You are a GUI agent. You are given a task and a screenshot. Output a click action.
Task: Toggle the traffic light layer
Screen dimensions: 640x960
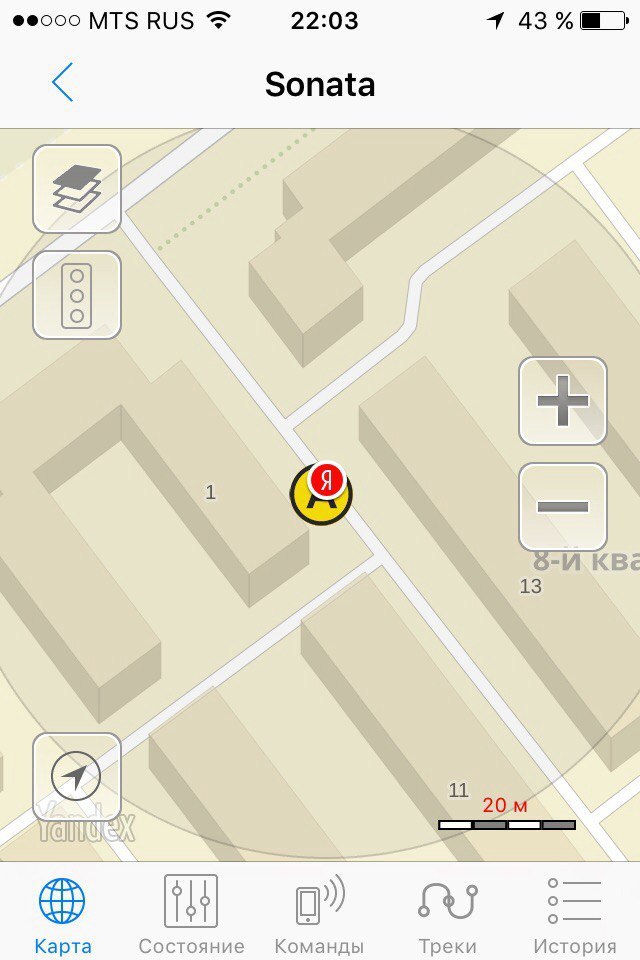[77, 295]
